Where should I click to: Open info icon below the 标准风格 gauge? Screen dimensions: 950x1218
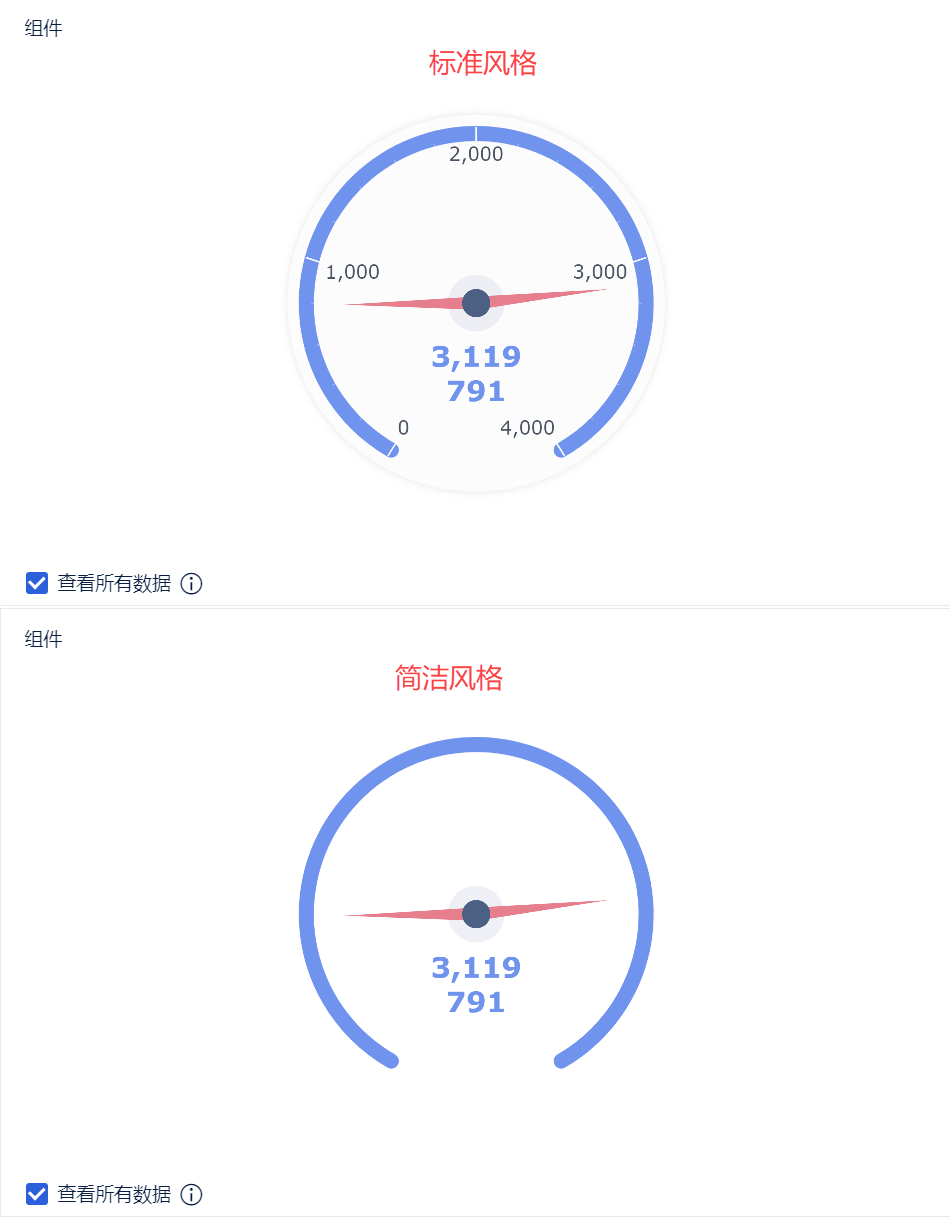(192, 583)
